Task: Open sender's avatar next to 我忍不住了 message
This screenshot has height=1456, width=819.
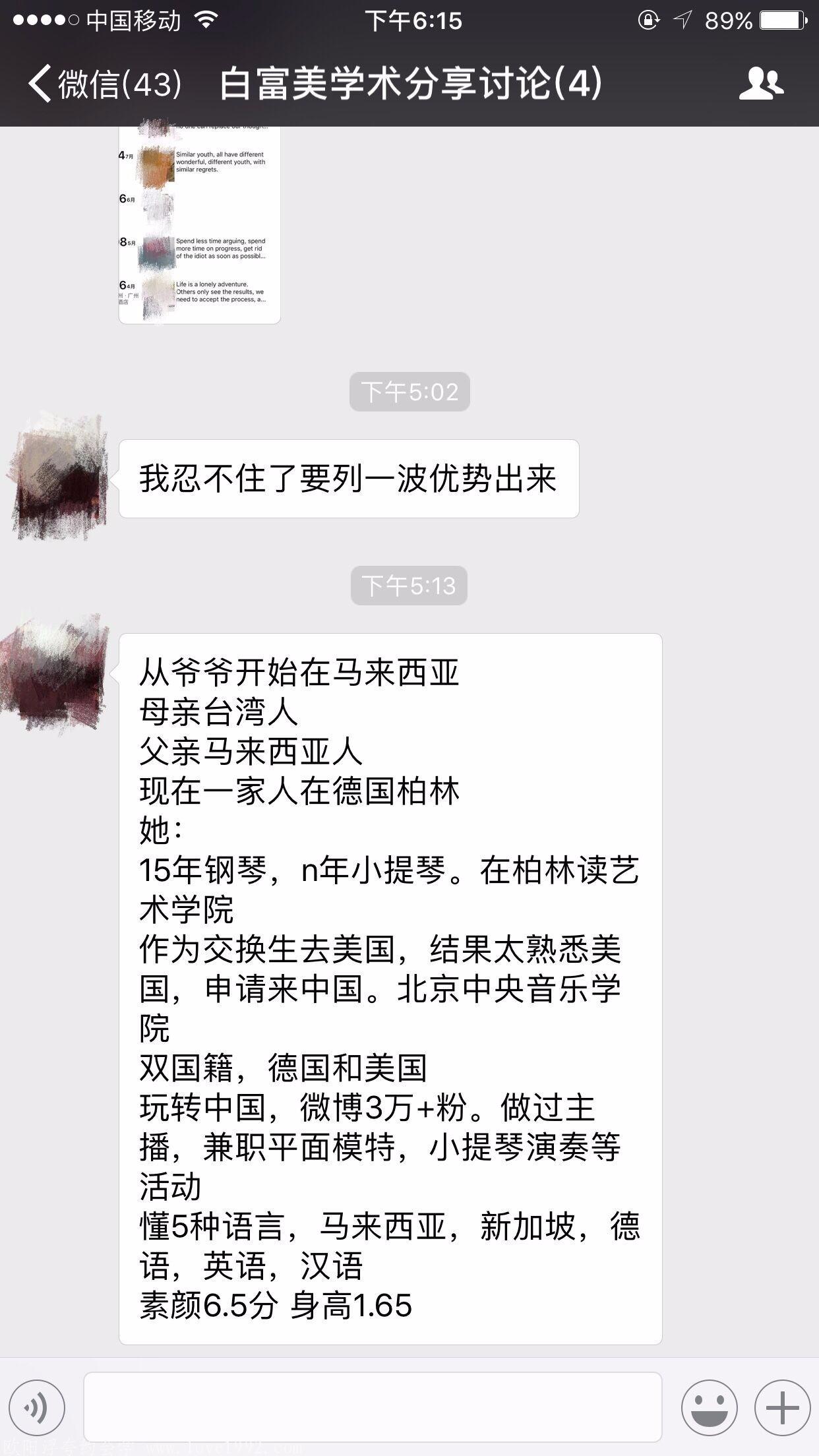Action: pyautogui.click(x=58, y=476)
